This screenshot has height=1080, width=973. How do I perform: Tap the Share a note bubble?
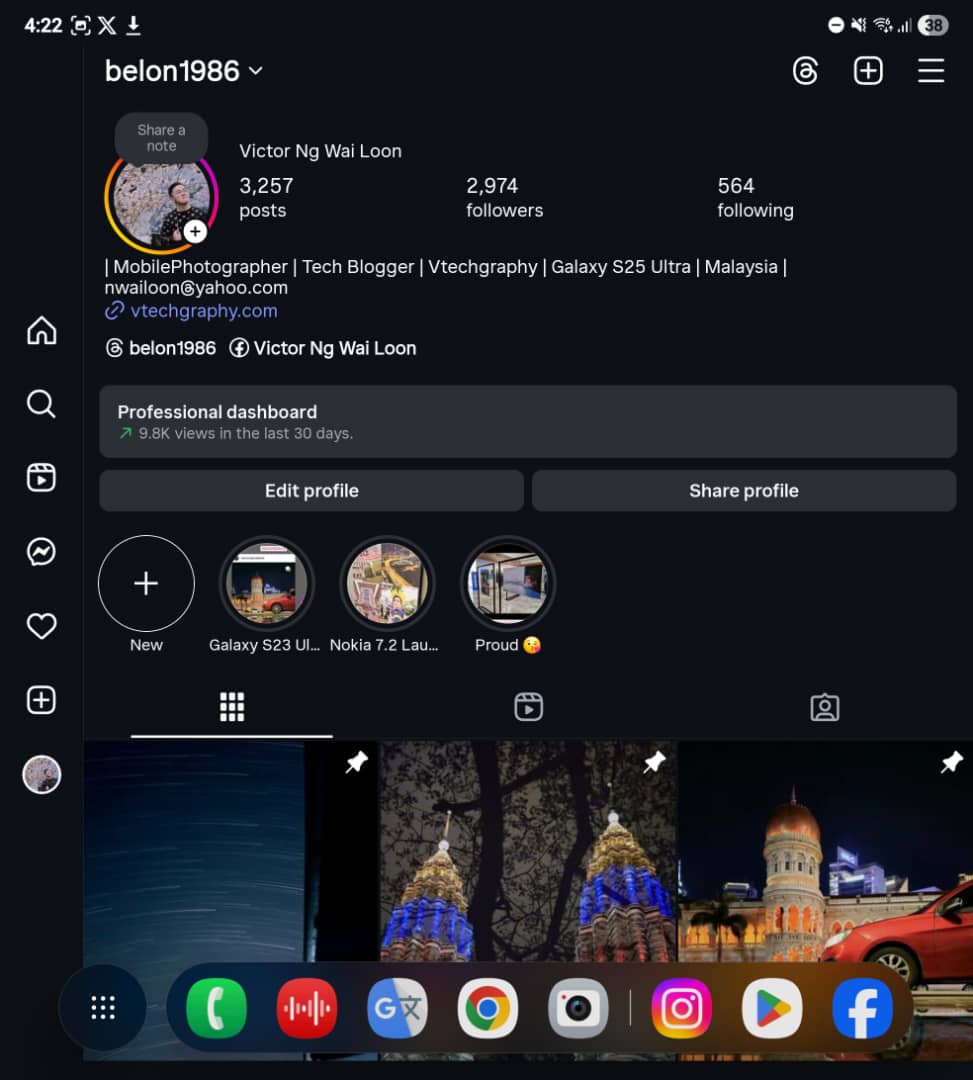[x=161, y=138]
